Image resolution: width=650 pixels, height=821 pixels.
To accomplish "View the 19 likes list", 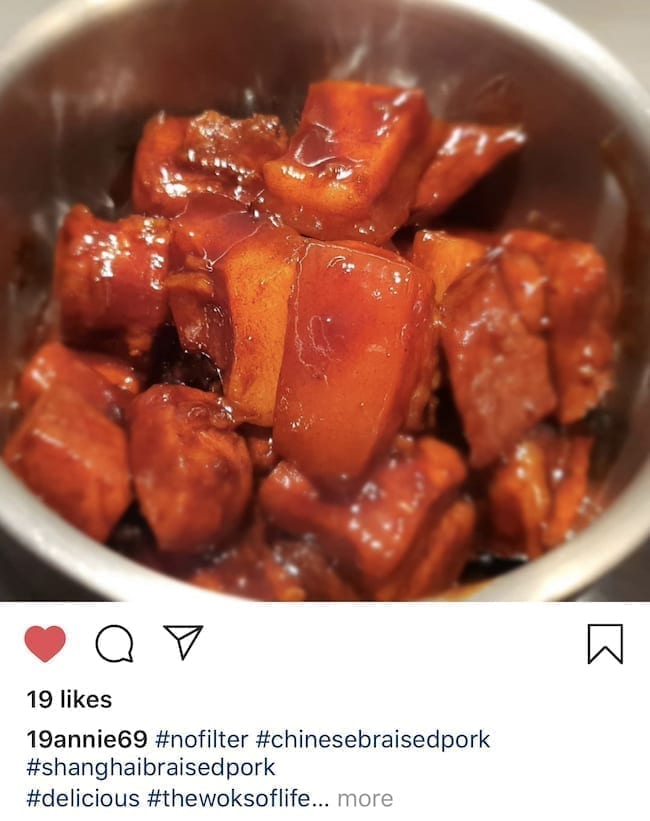I will (x=69, y=699).
